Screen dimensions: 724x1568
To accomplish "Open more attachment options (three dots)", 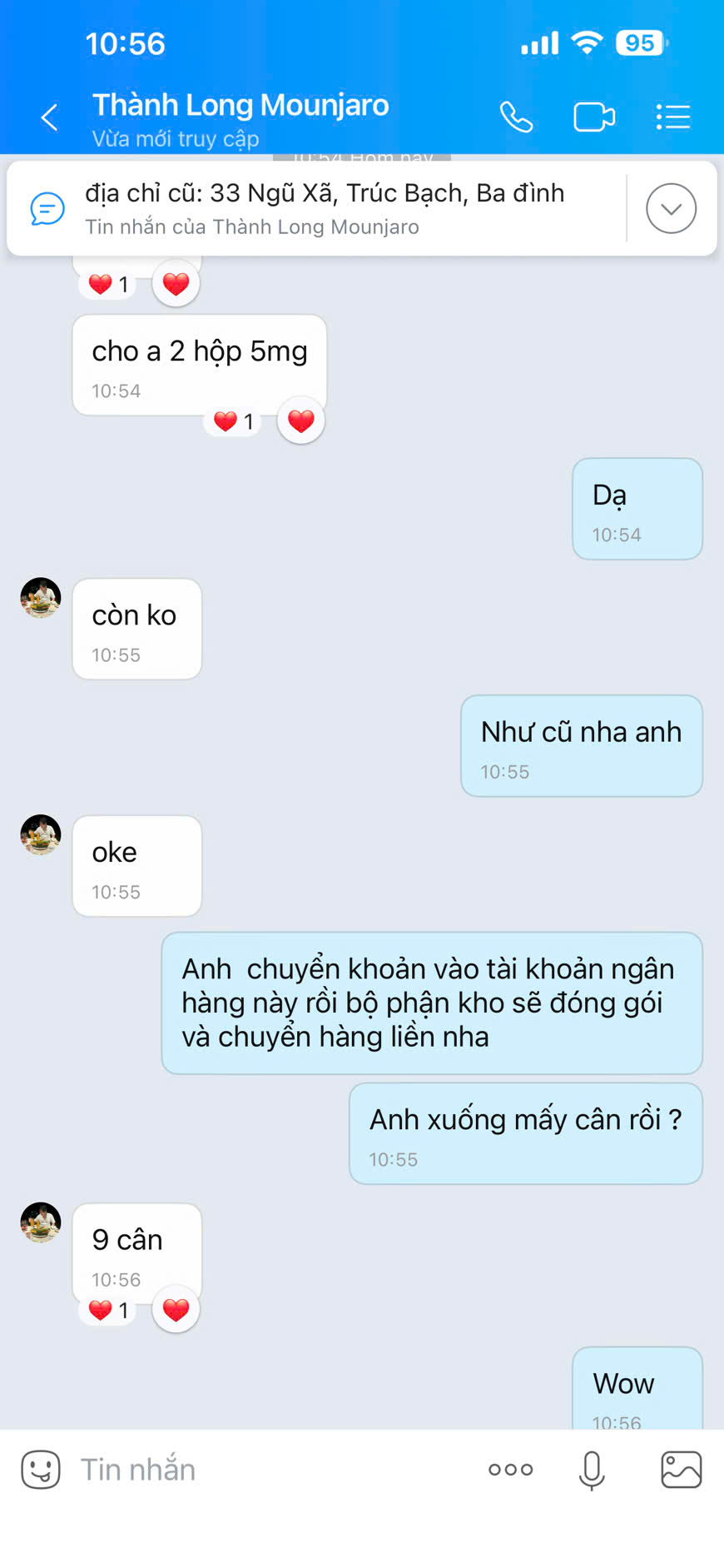I will tap(510, 1470).
